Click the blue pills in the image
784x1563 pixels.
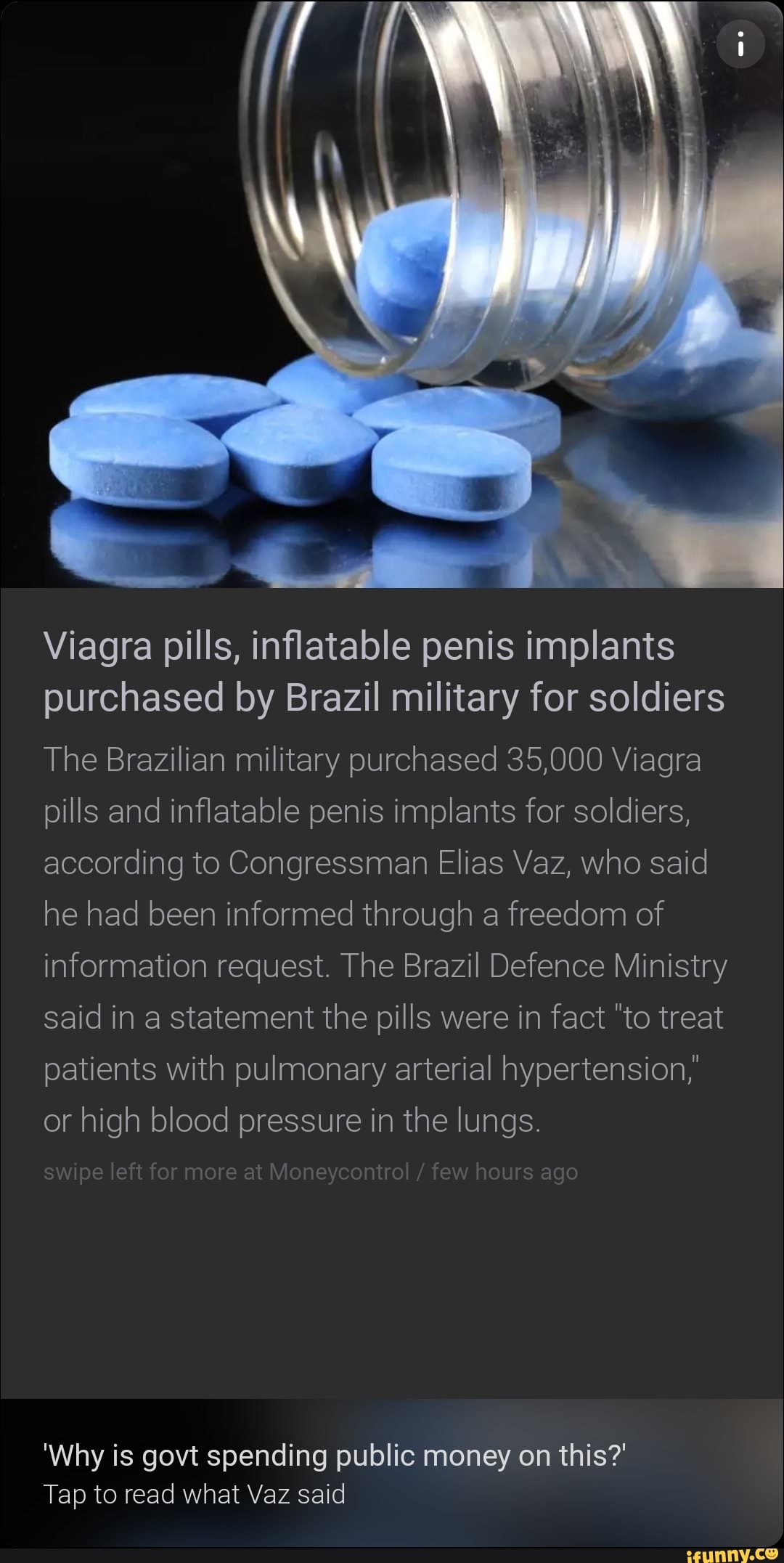(x=290, y=450)
